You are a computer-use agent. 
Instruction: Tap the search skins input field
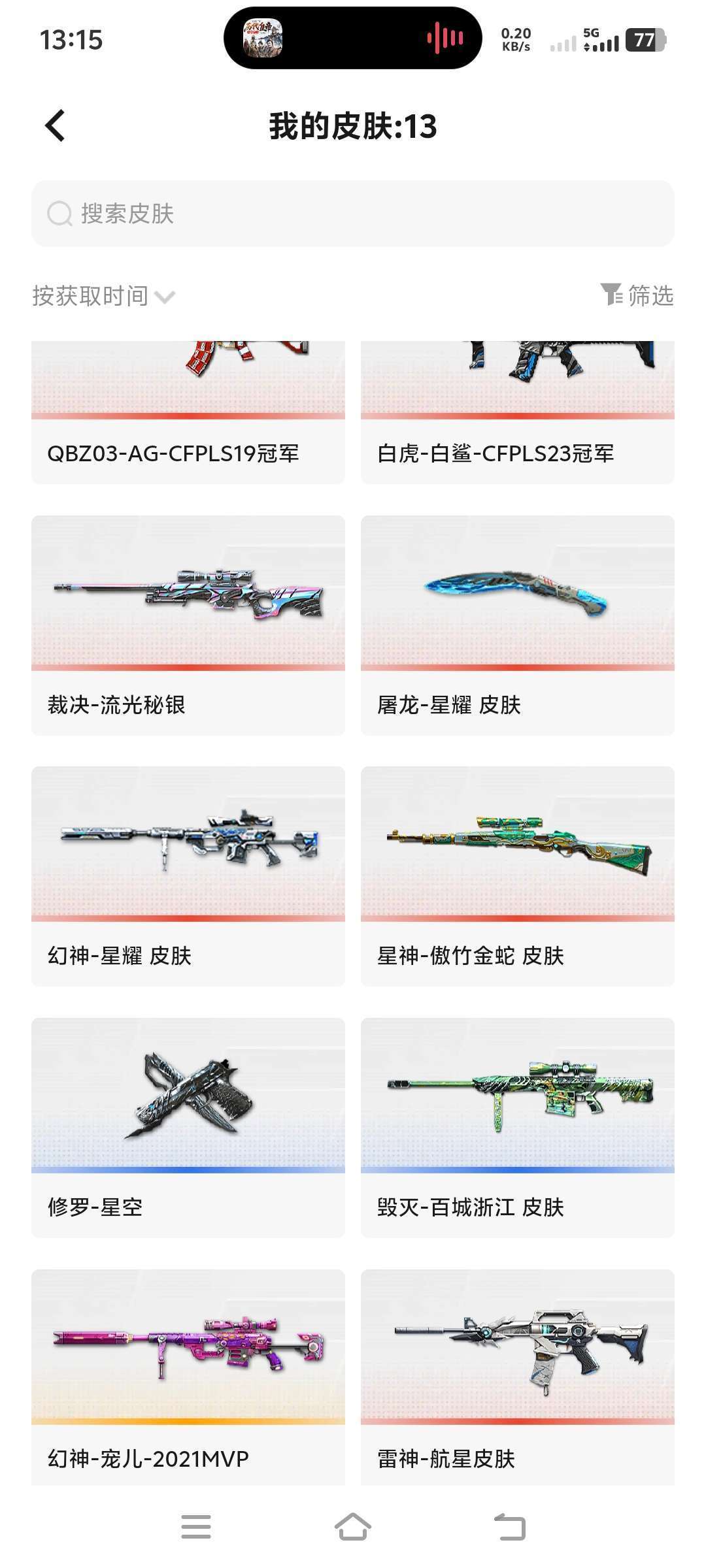pos(353,212)
